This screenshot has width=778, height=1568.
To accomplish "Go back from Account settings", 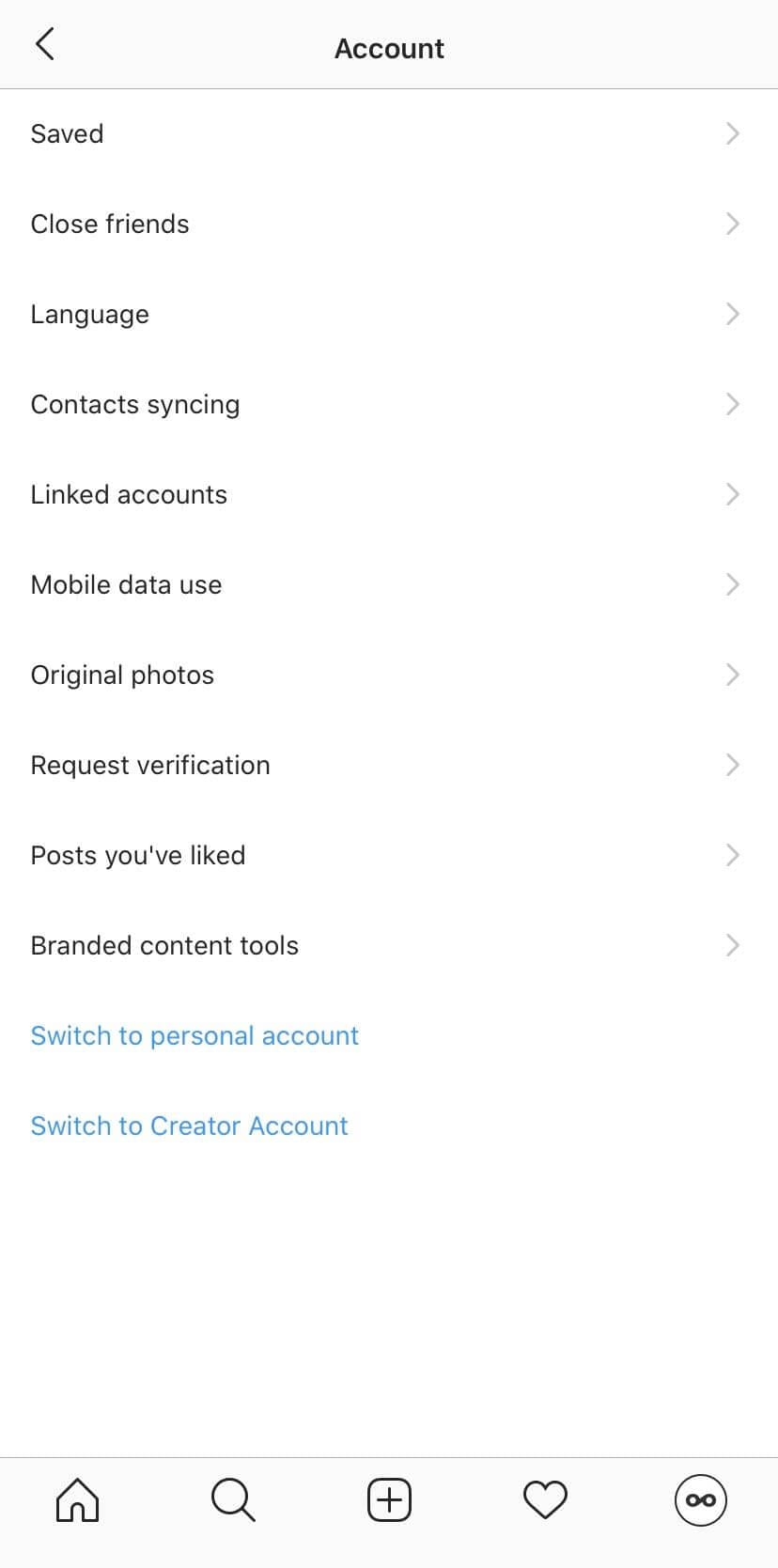I will (44, 44).
